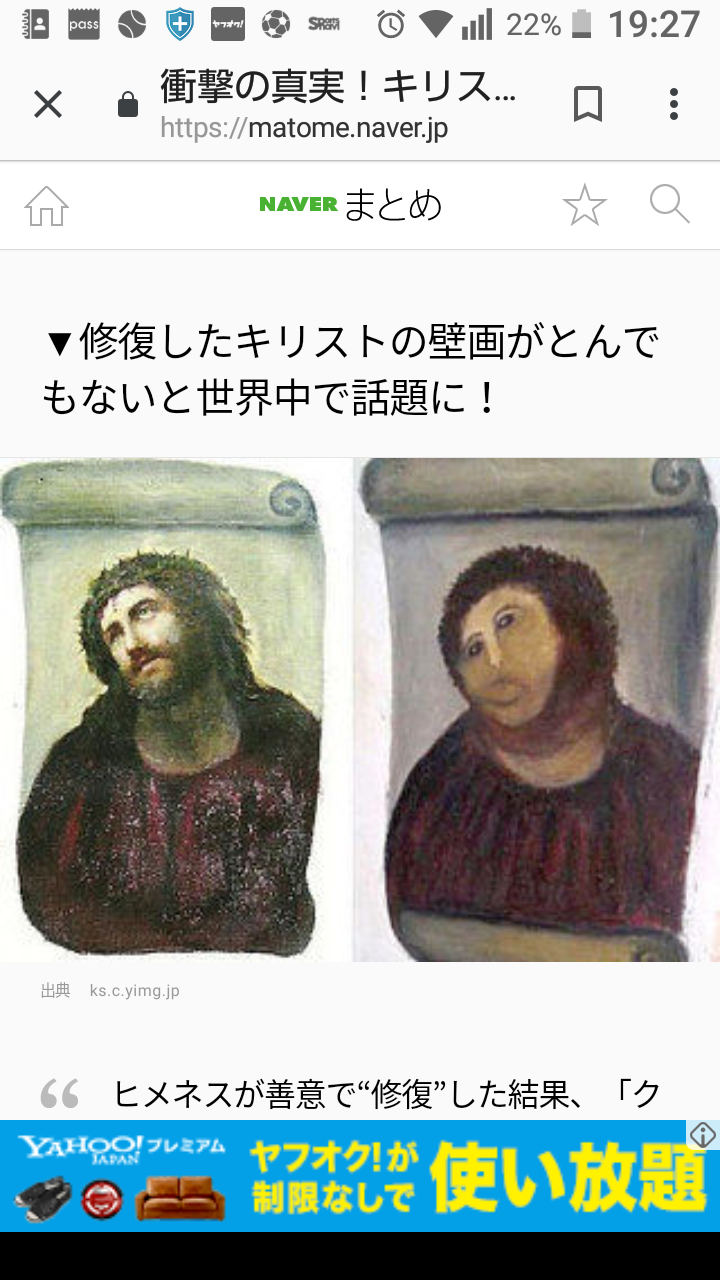Open the site search magnifier
The height and width of the screenshot is (1280, 720).
[669, 204]
